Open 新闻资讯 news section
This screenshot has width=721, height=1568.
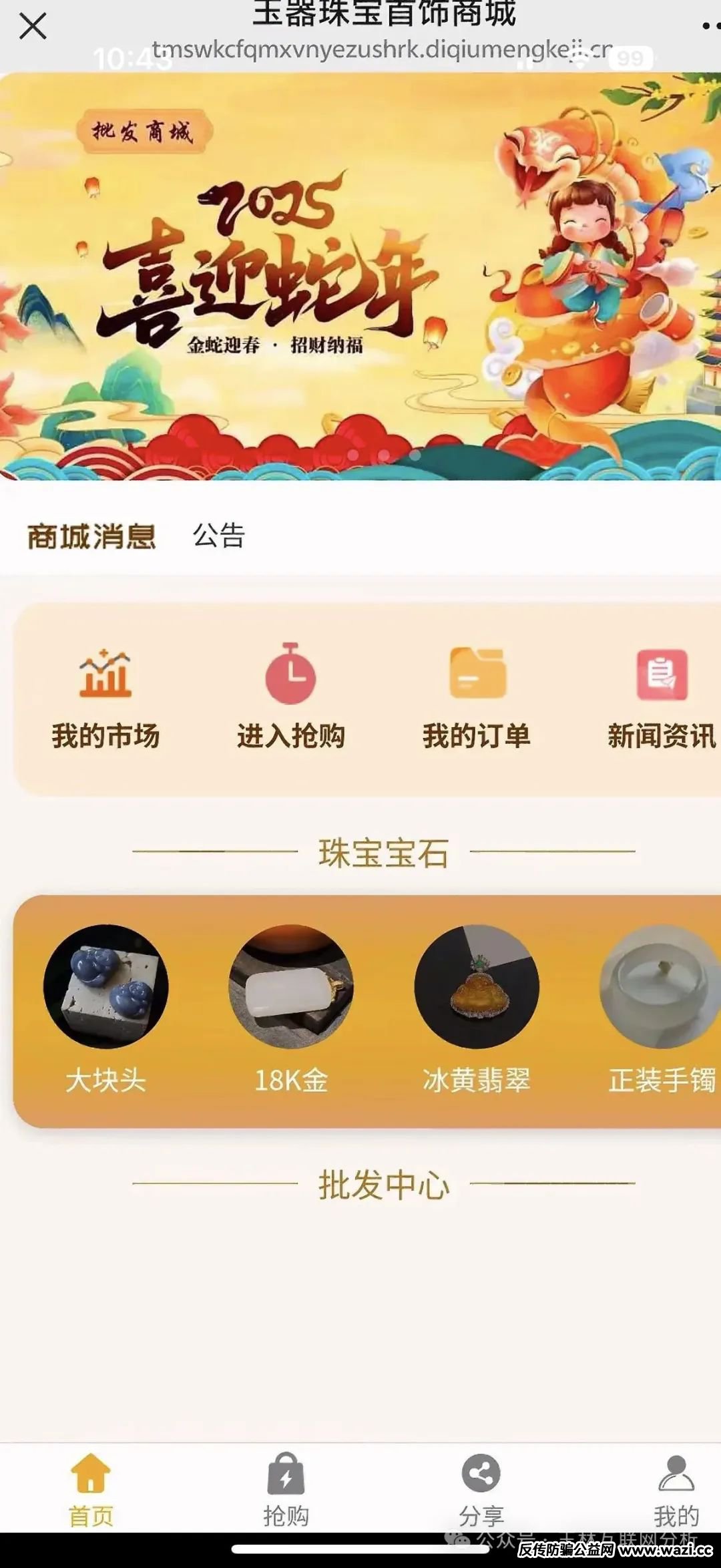click(661, 699)
